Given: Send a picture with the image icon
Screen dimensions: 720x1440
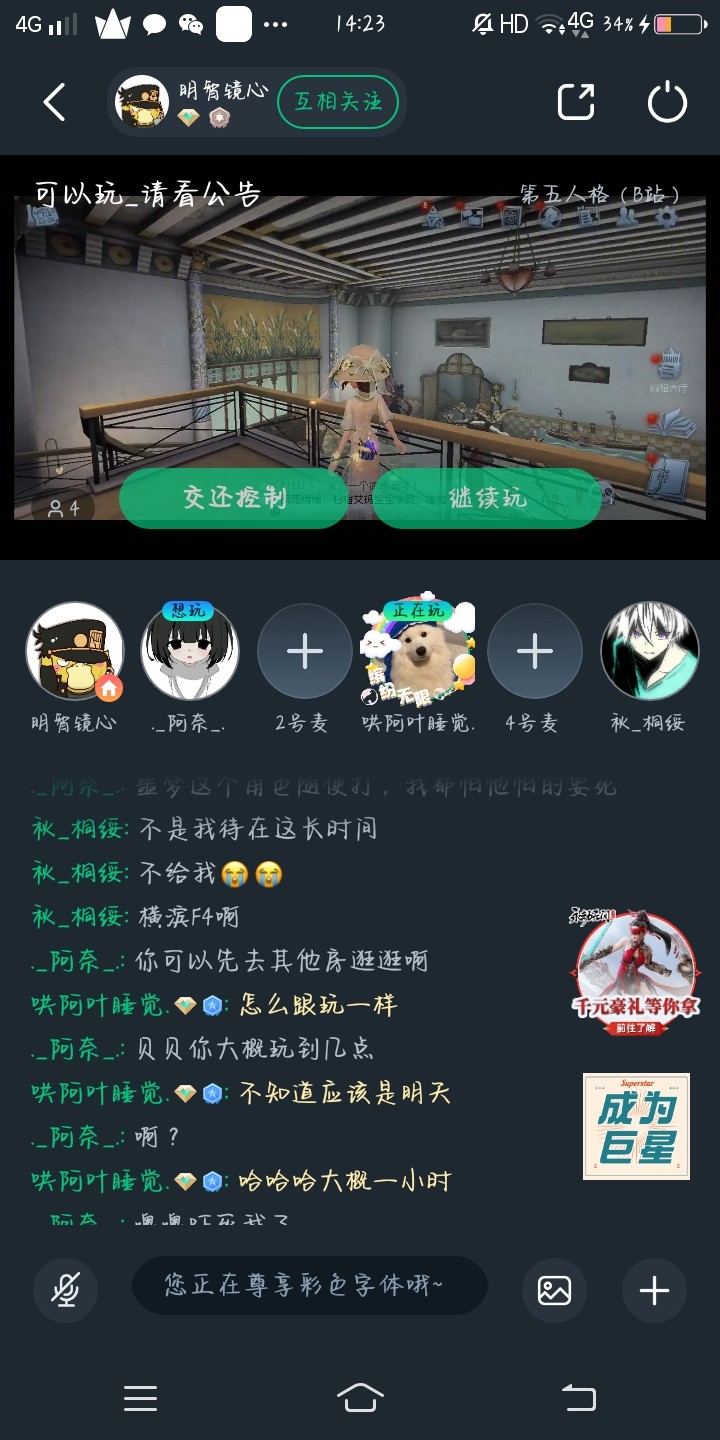Looking at the screenshot, I should pos(554,1290).
